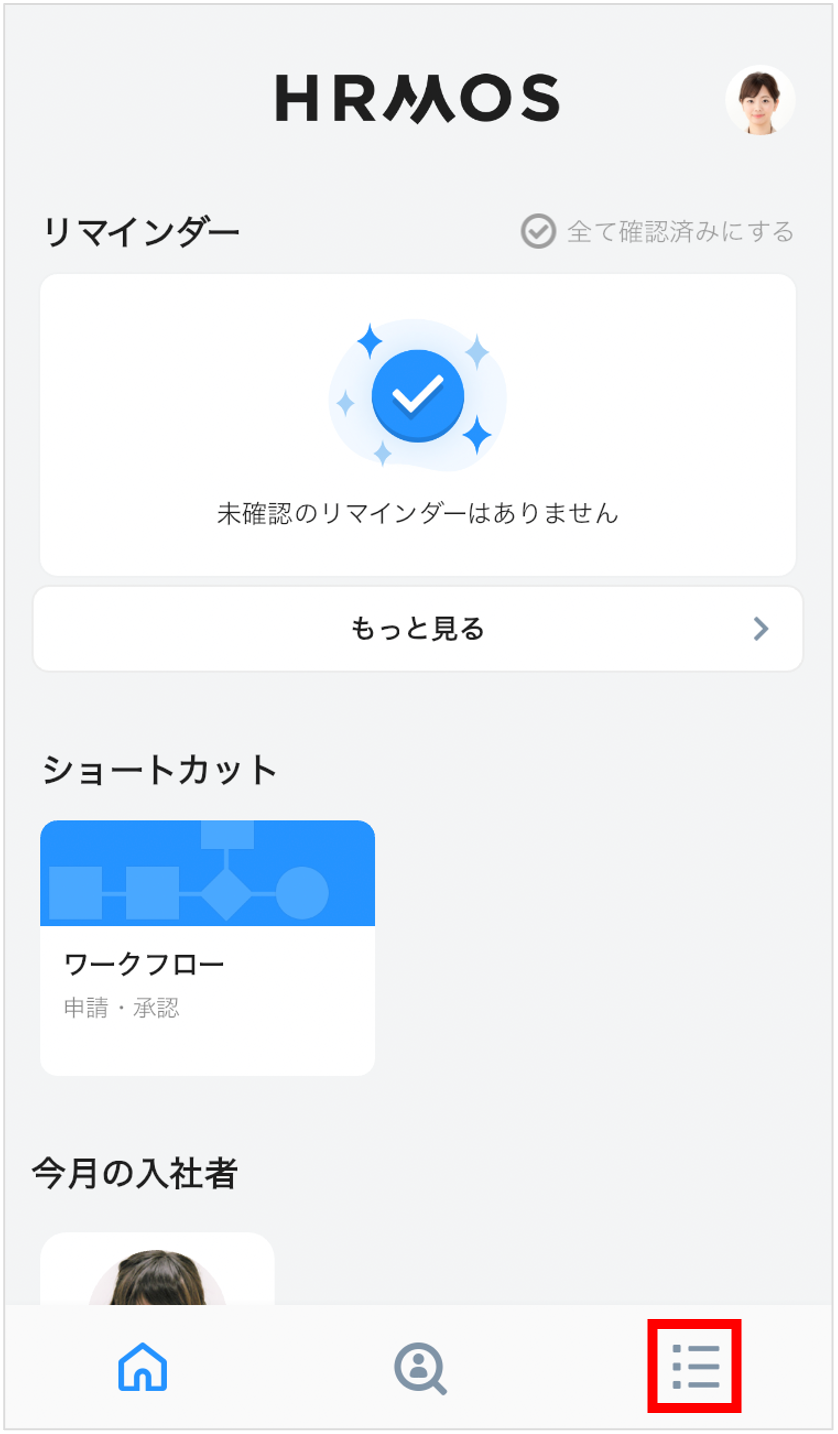This screenshot has height=1434, width=838.
Task: Open the employee search icon in bottom bar
Action: [x=419, y=1364]
